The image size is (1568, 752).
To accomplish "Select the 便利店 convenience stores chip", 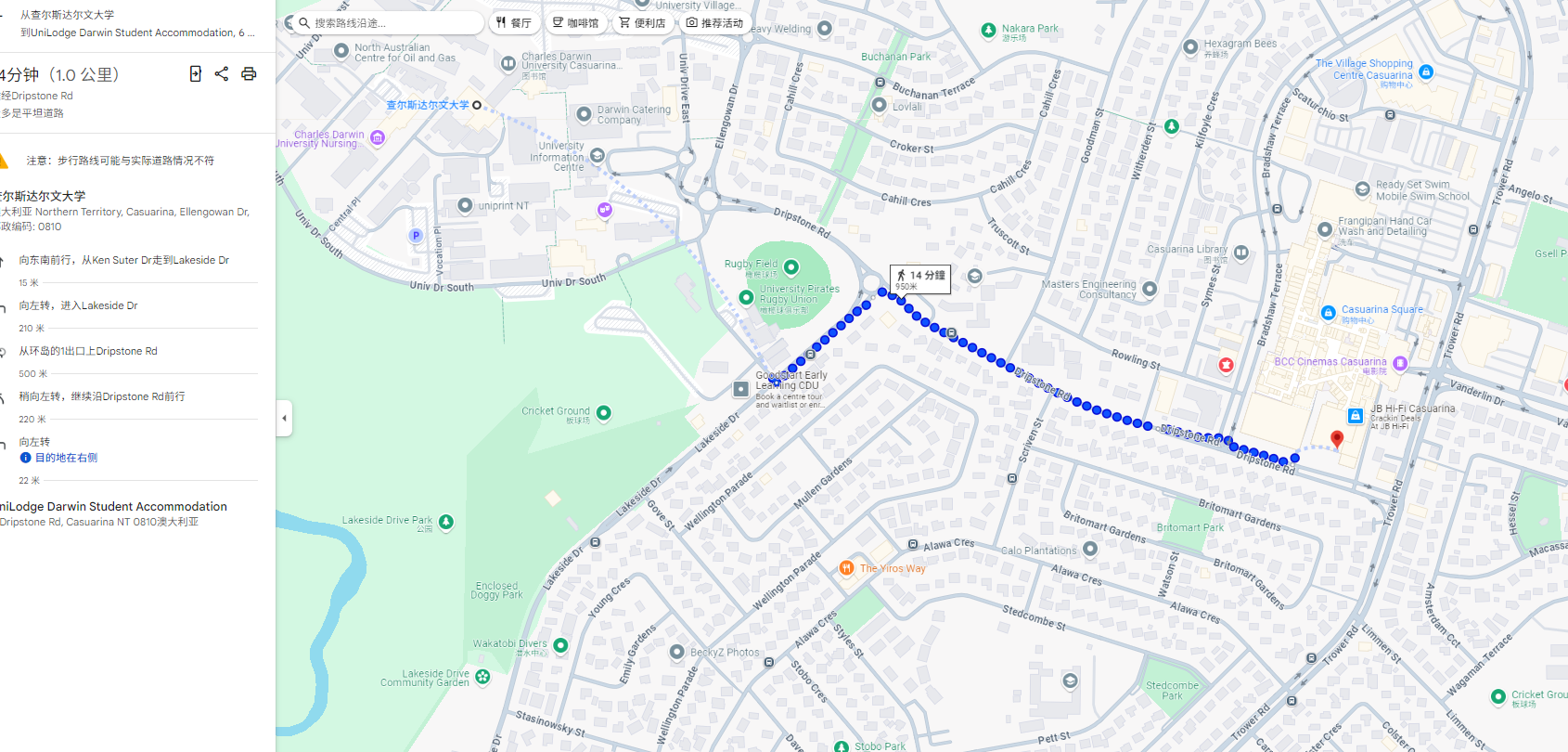I will 642,23.
